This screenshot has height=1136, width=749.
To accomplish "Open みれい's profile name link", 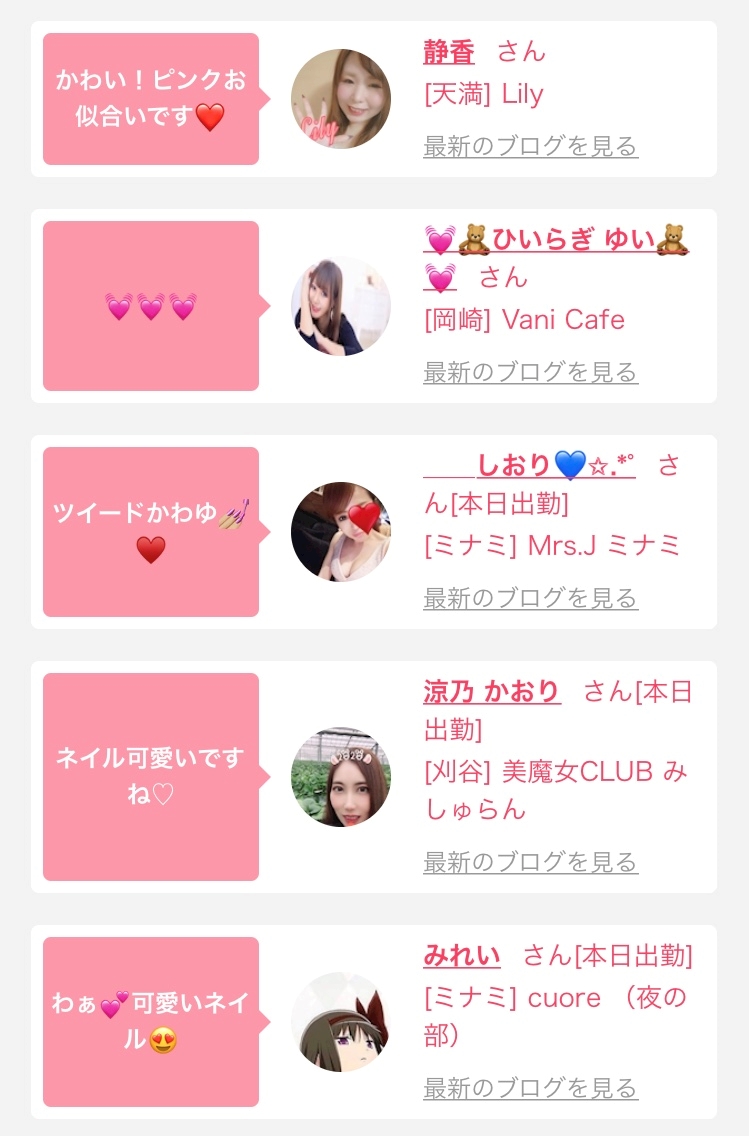I will pyautogui.click(x=461, y=956).
